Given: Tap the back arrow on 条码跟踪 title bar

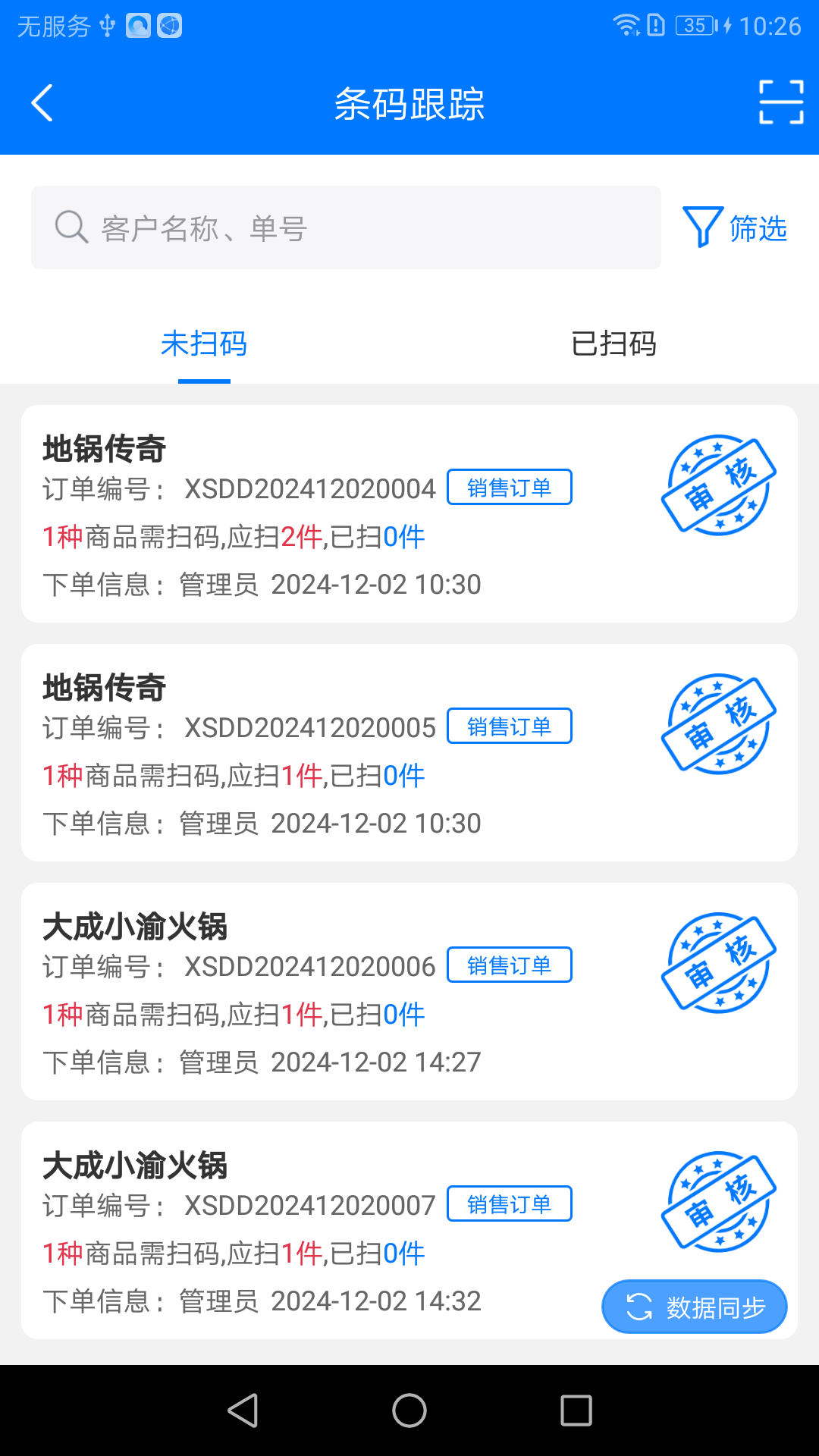Looking at the screenshot, I should click(x=43, y=103).
